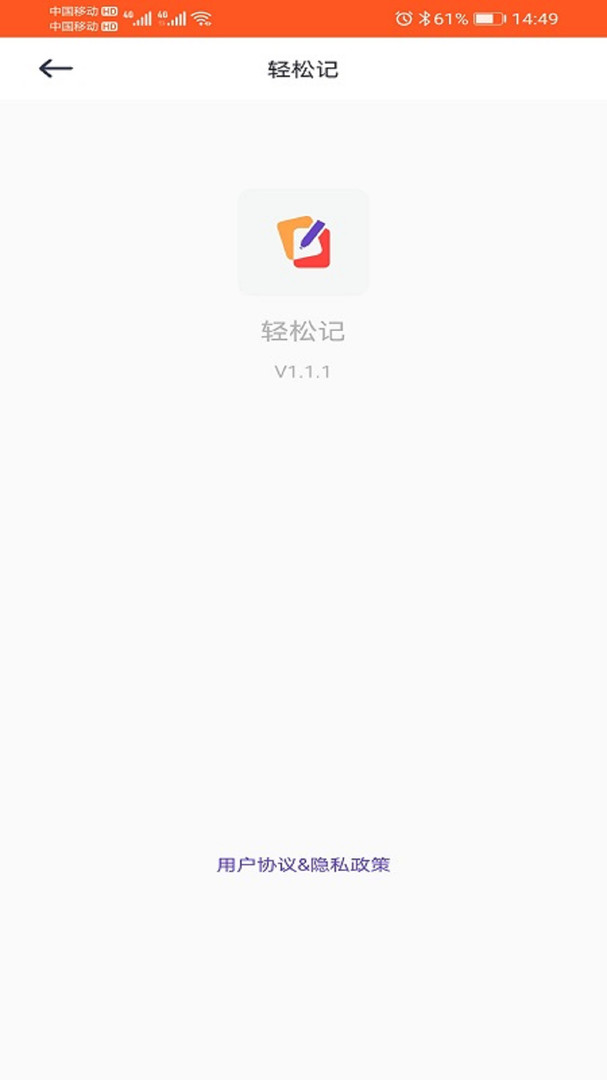Go back using the arrow icon
The height and width of the screenshot is (1080, 607).
tap(56, 68)
